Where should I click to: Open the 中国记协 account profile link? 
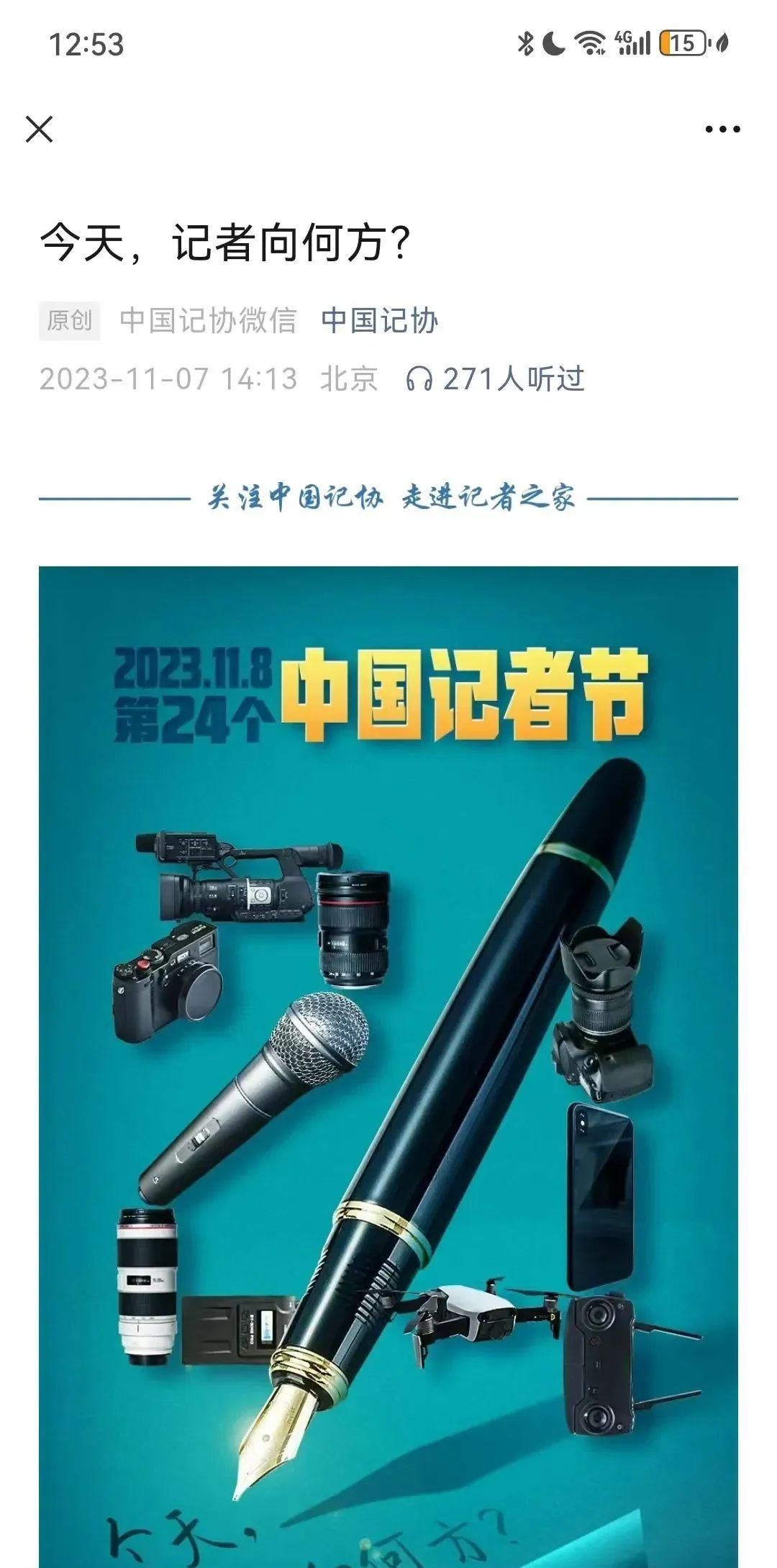tap(379, 321)
